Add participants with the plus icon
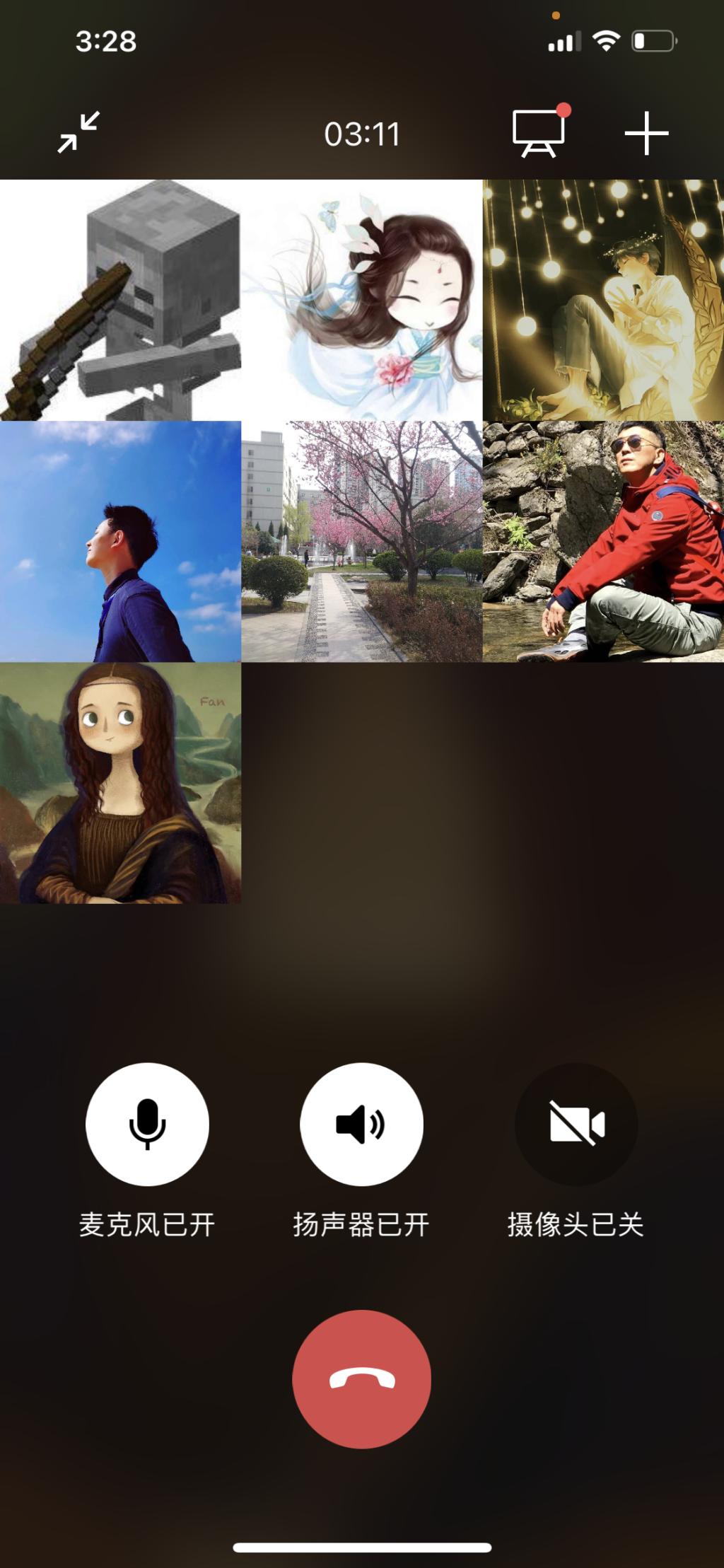Image resolution: width=724 pixels, height=1568 pixels. [646, 133]
